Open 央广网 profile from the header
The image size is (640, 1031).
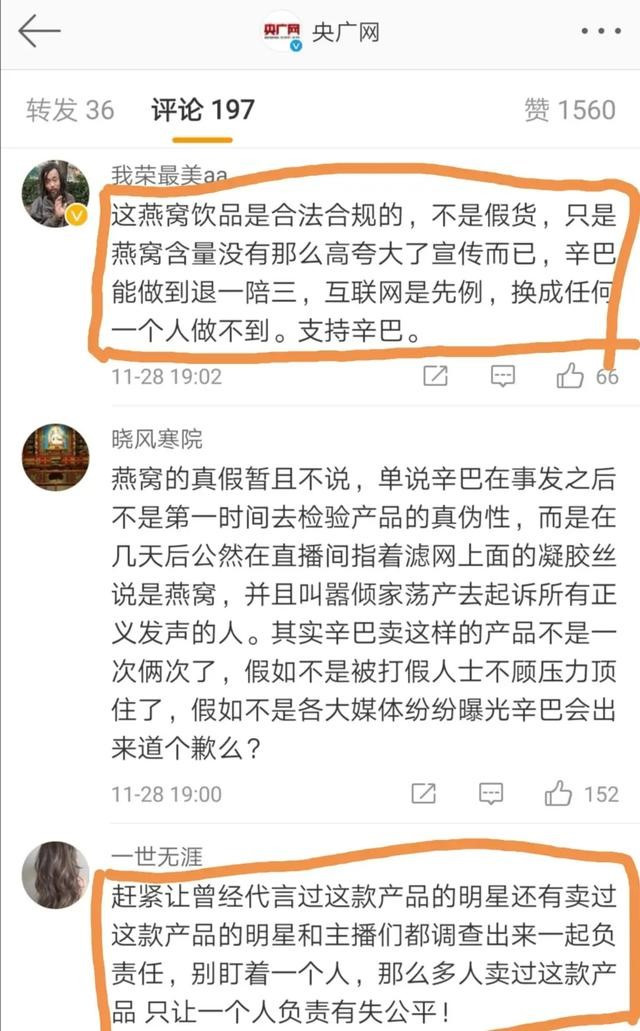click(x=322, y=32)
